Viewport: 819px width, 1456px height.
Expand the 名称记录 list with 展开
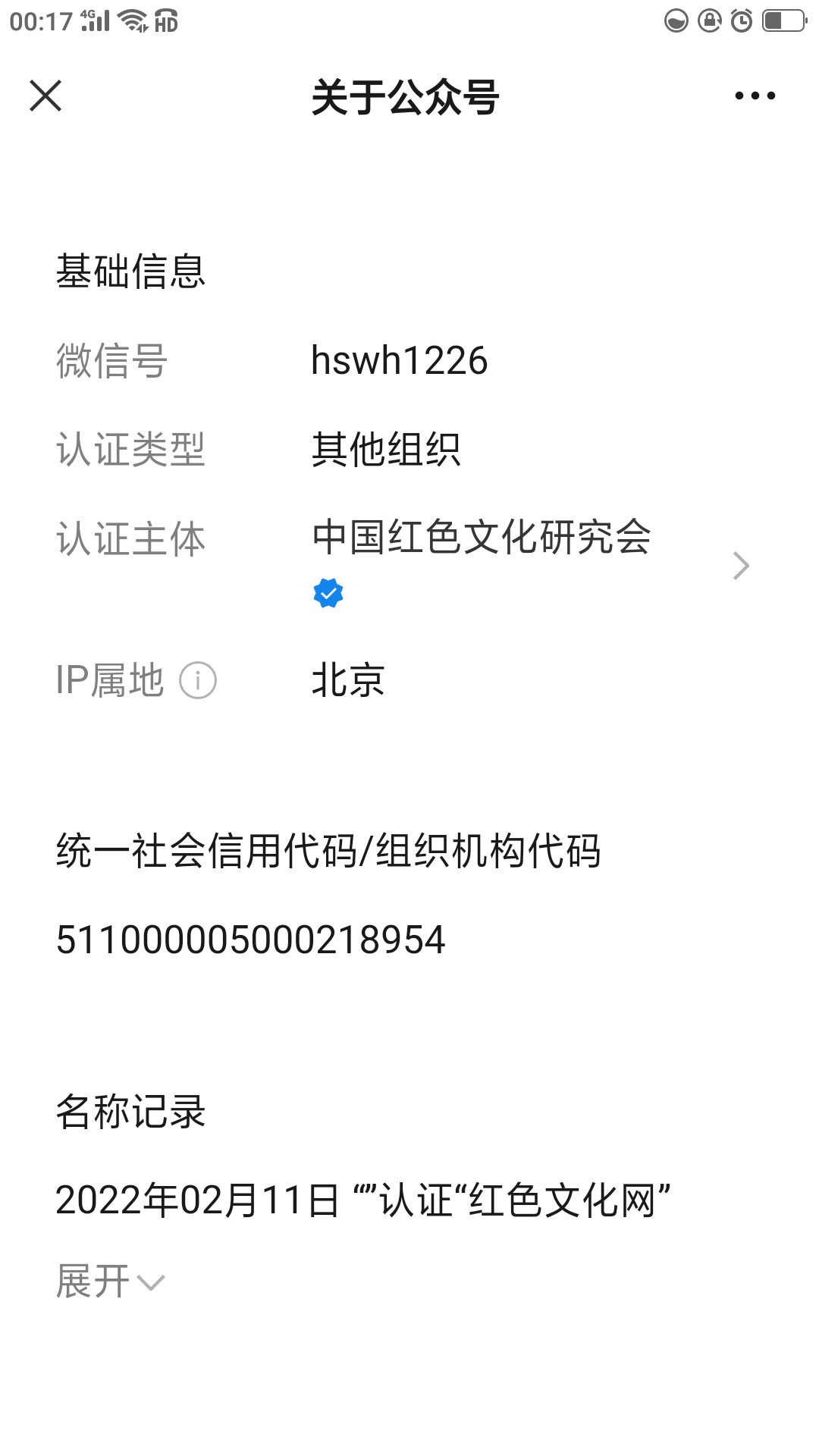point(111,1282)
